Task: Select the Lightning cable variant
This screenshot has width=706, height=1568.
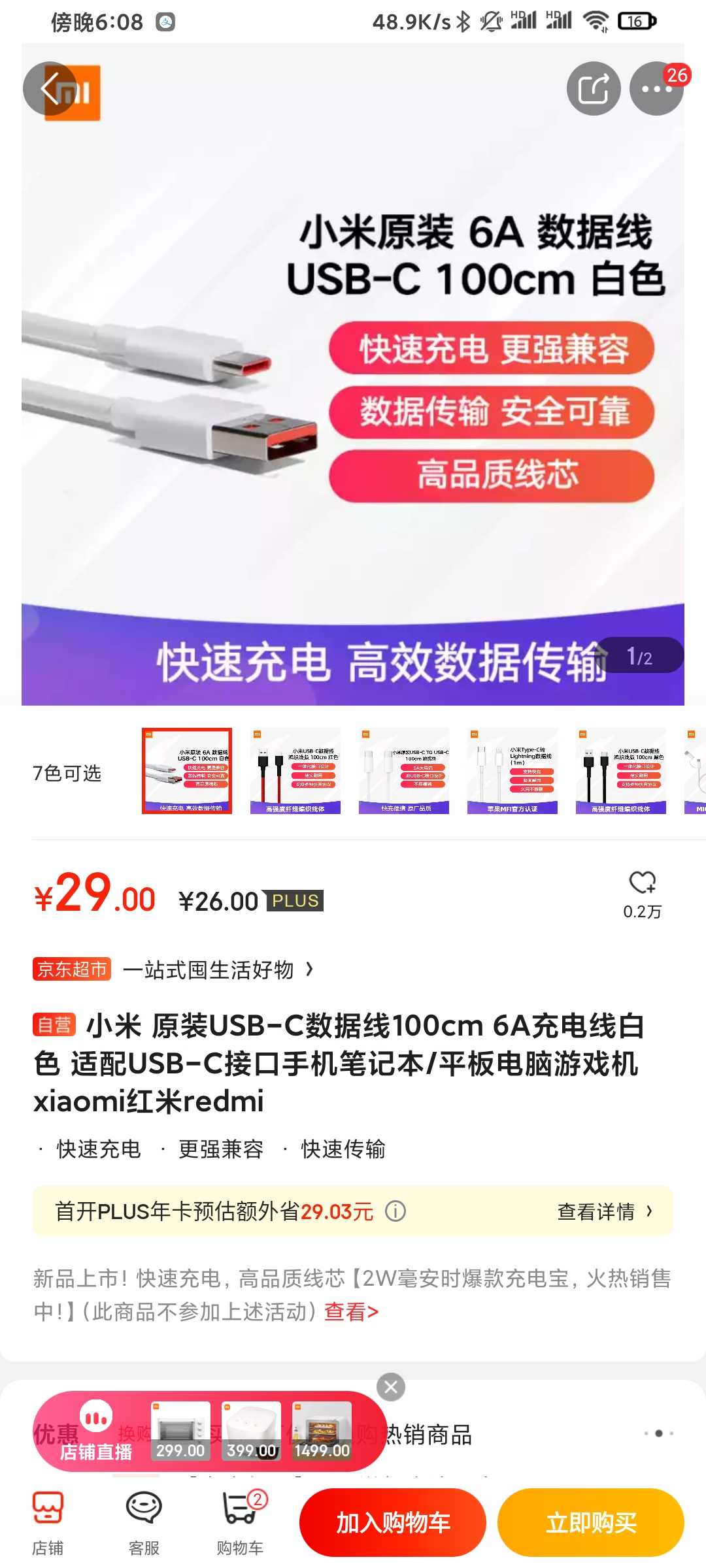Action: coord(513,771)
